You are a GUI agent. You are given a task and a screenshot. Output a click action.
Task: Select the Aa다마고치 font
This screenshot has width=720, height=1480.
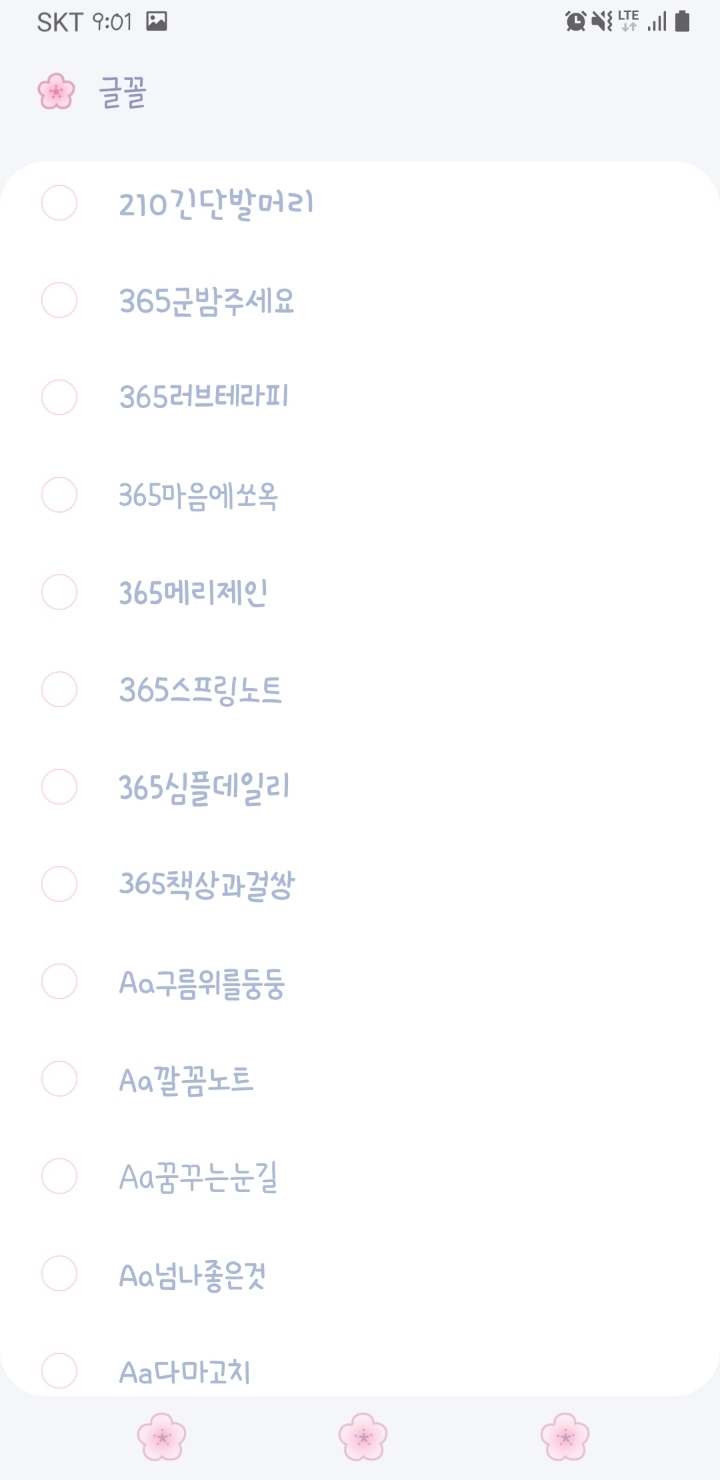pos(360,1371)
